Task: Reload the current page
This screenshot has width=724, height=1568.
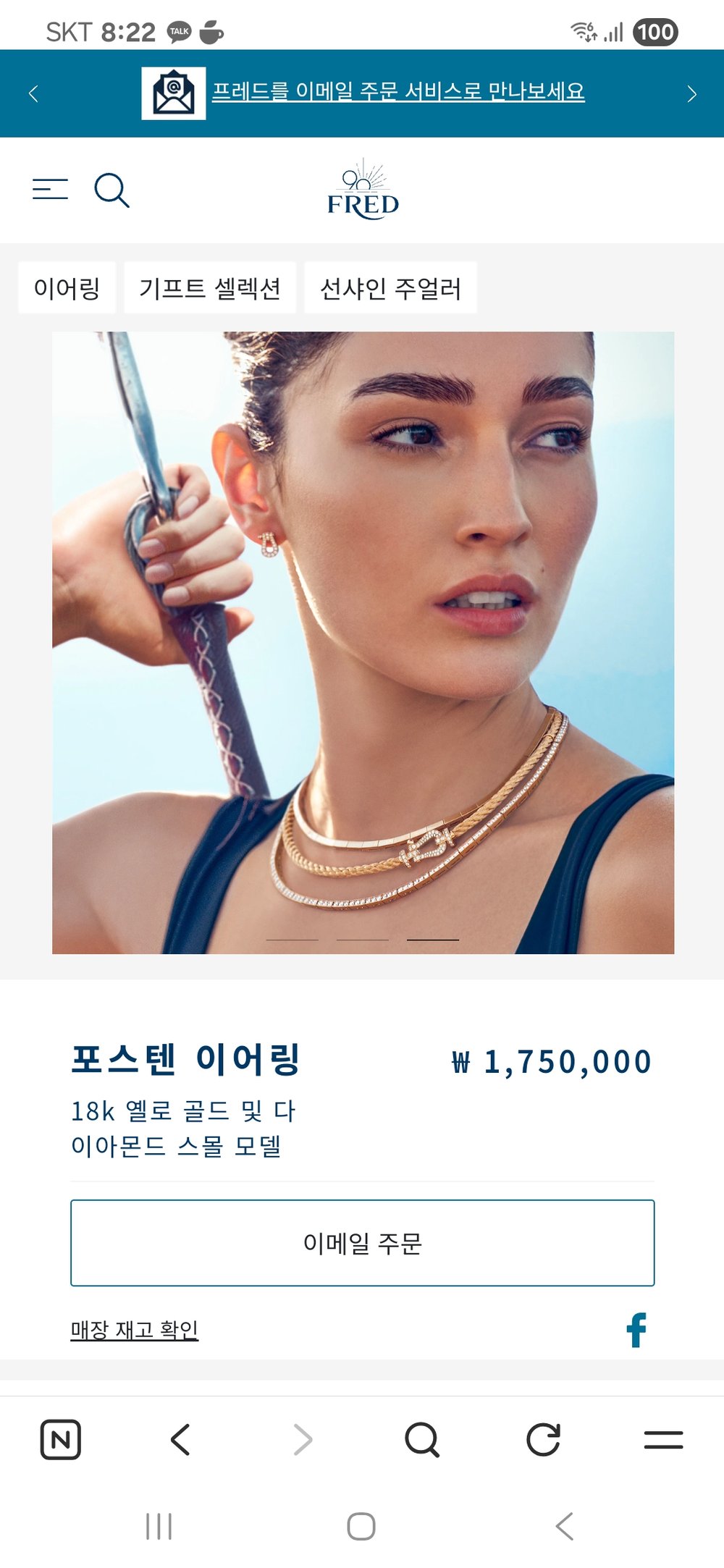Action: 543,1439
